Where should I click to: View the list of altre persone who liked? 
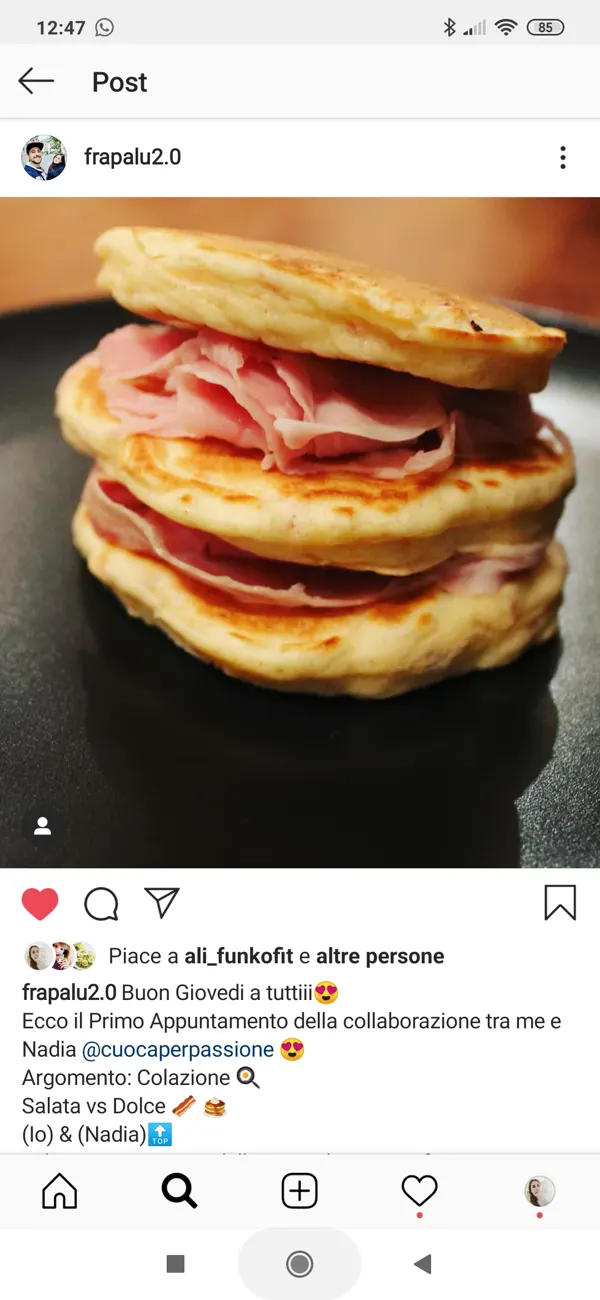click(380, 956)
